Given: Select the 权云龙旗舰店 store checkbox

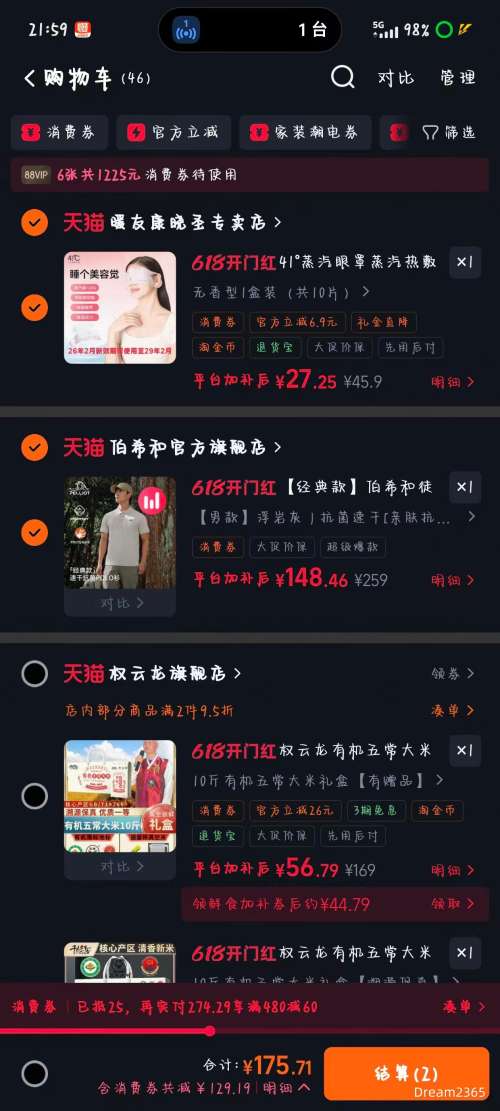Looking at the screenshot, I should (x=35, y=673).
